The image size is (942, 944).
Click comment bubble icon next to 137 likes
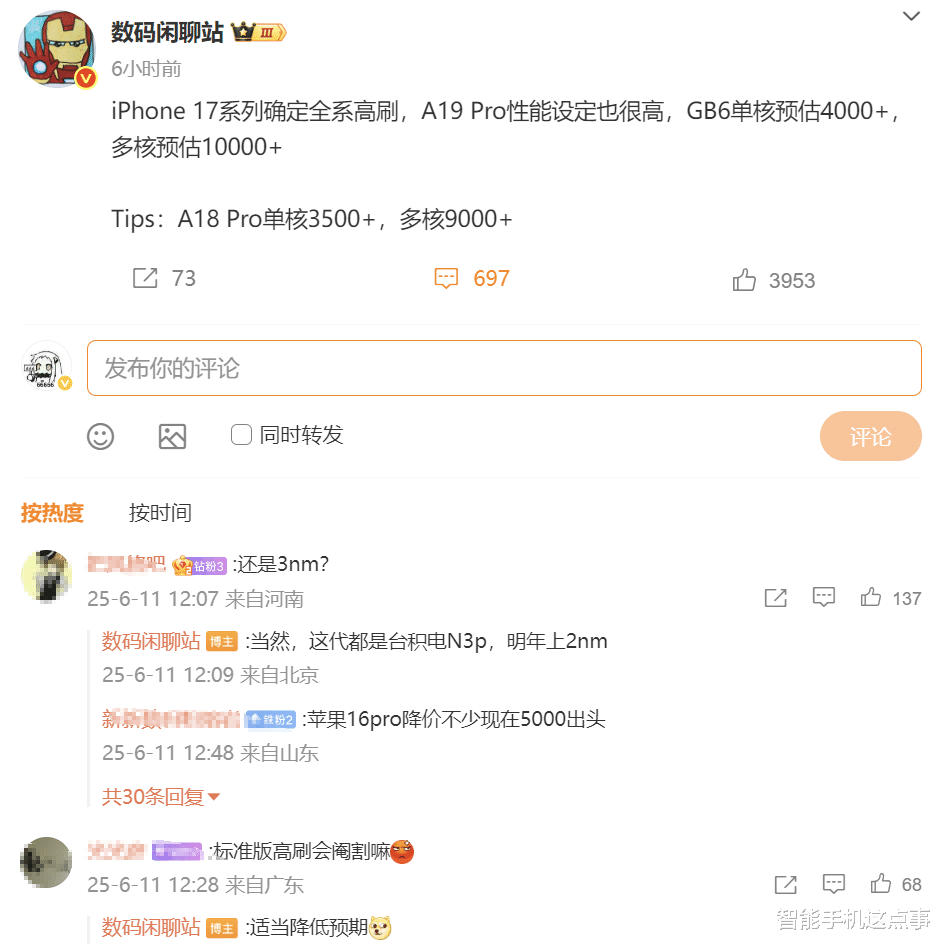pos(823,597)
